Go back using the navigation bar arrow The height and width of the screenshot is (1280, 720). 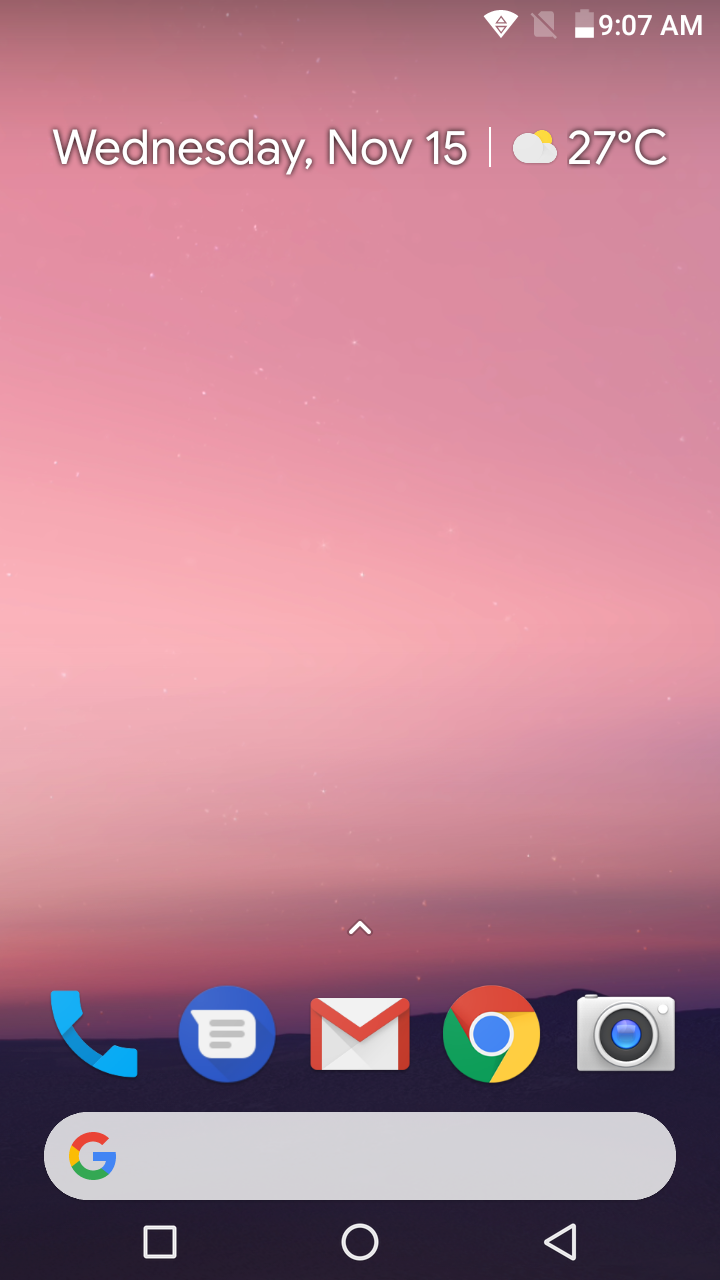(x=560, y=1242)
